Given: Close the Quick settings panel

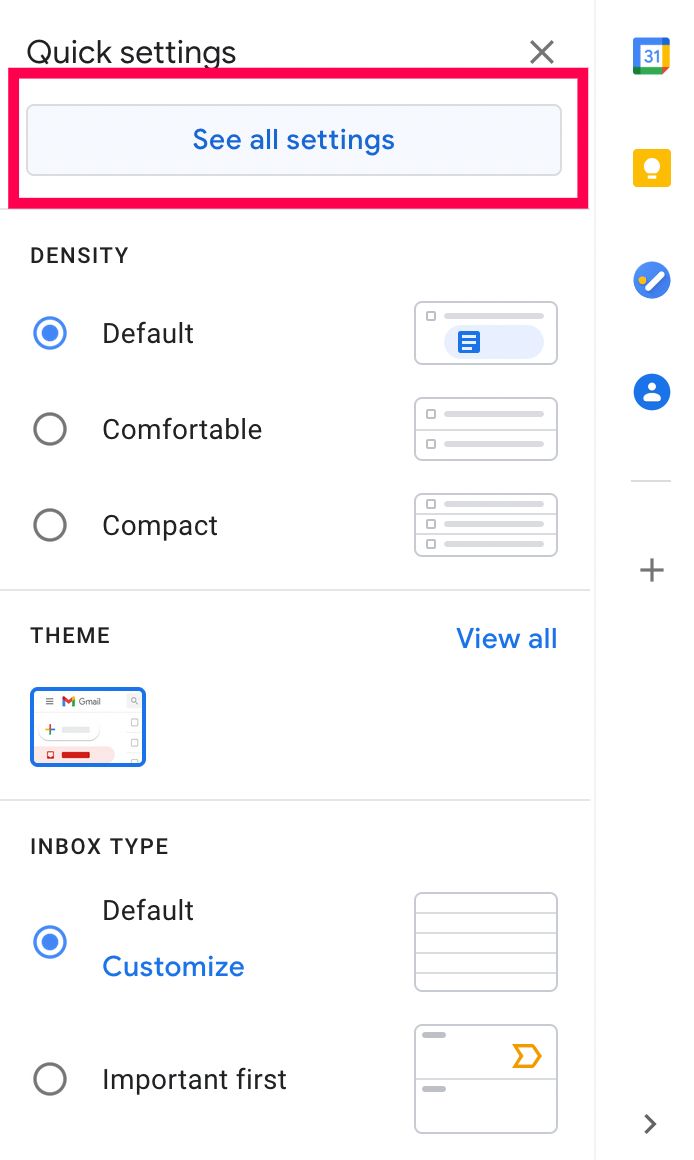Looking at the screenshot, I should pos(542,52).
